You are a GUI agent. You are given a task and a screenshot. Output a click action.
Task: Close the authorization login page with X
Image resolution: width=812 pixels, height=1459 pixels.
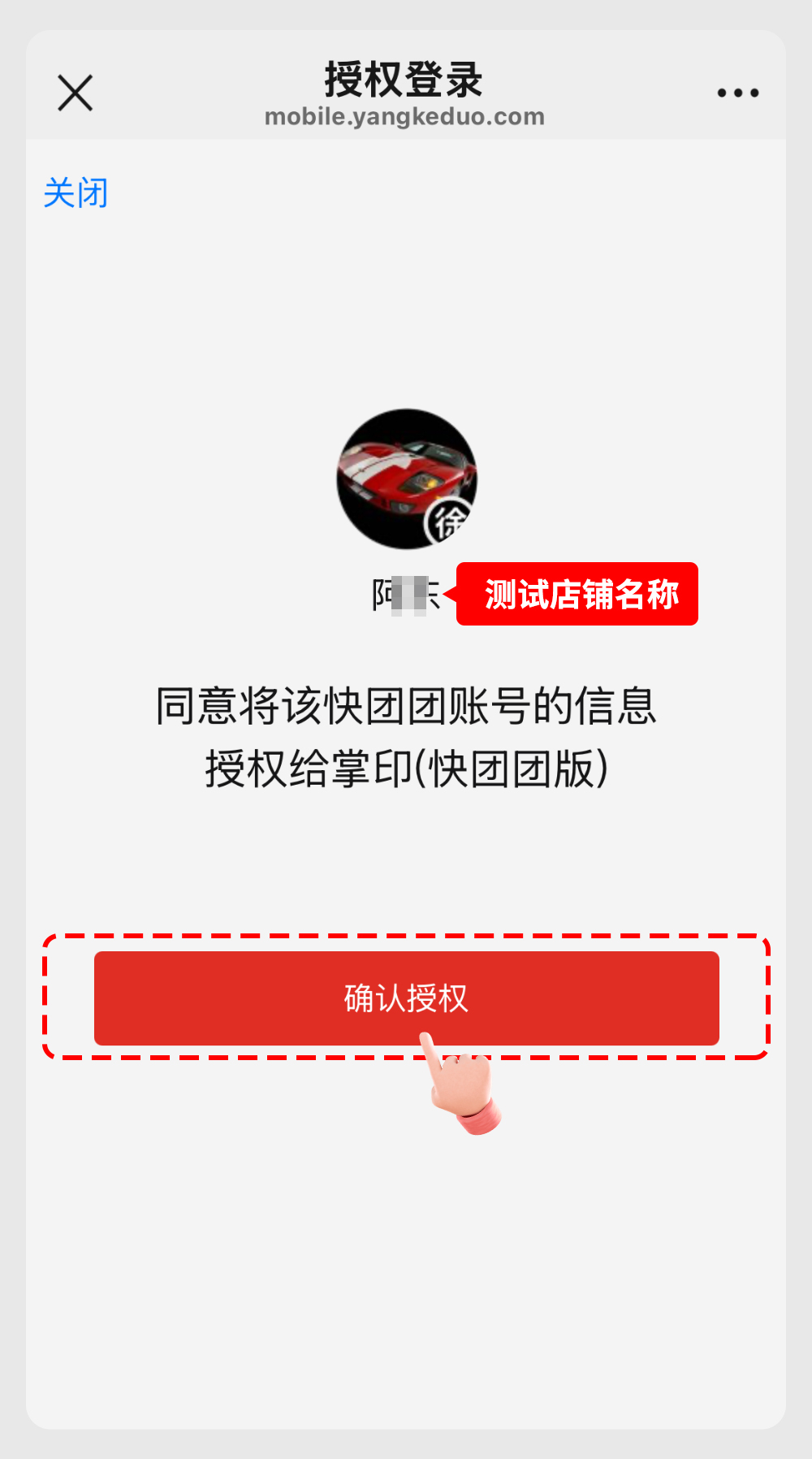pyautogui.click(x=75, y=93)
